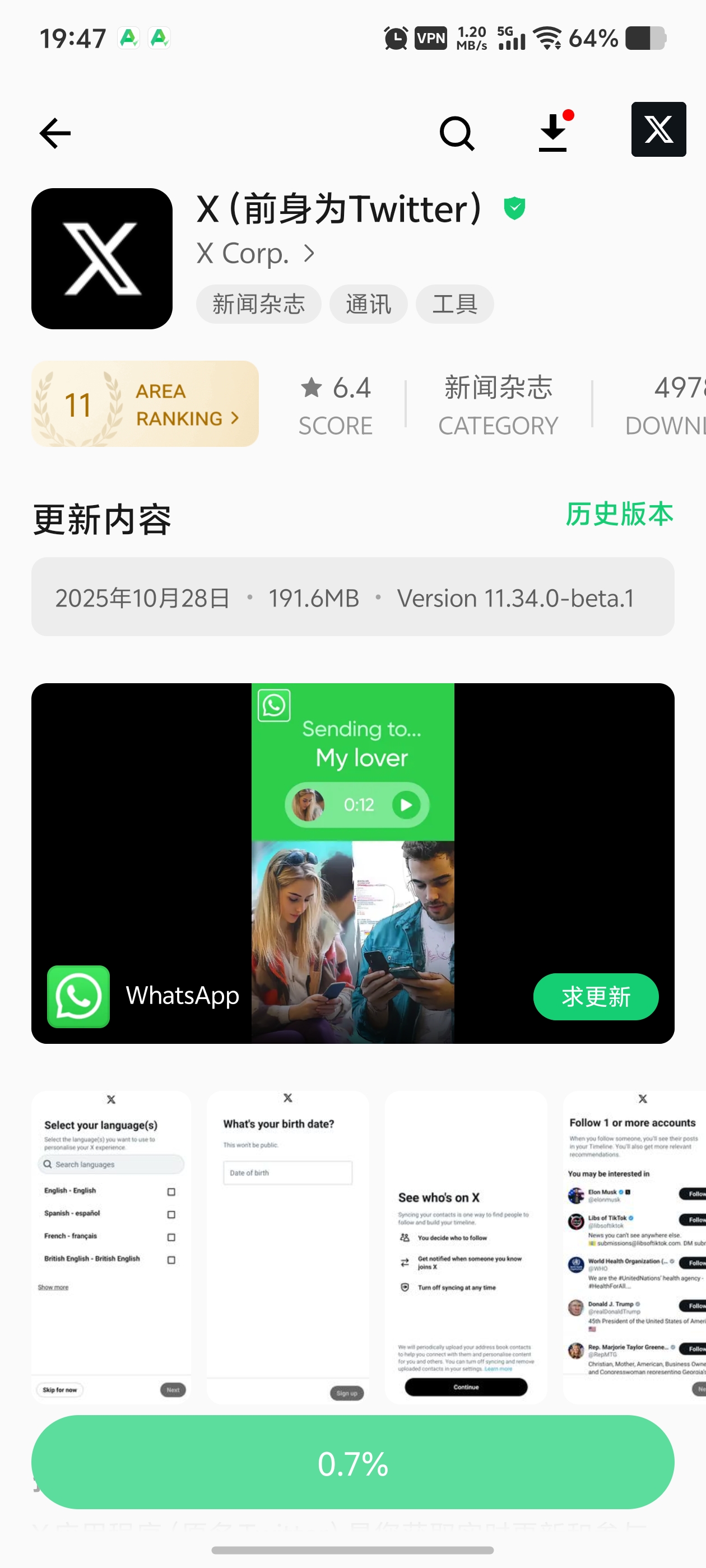Open the birth date screenshot
Viewport: 706px width, 1568px height.
[287, 1247]
